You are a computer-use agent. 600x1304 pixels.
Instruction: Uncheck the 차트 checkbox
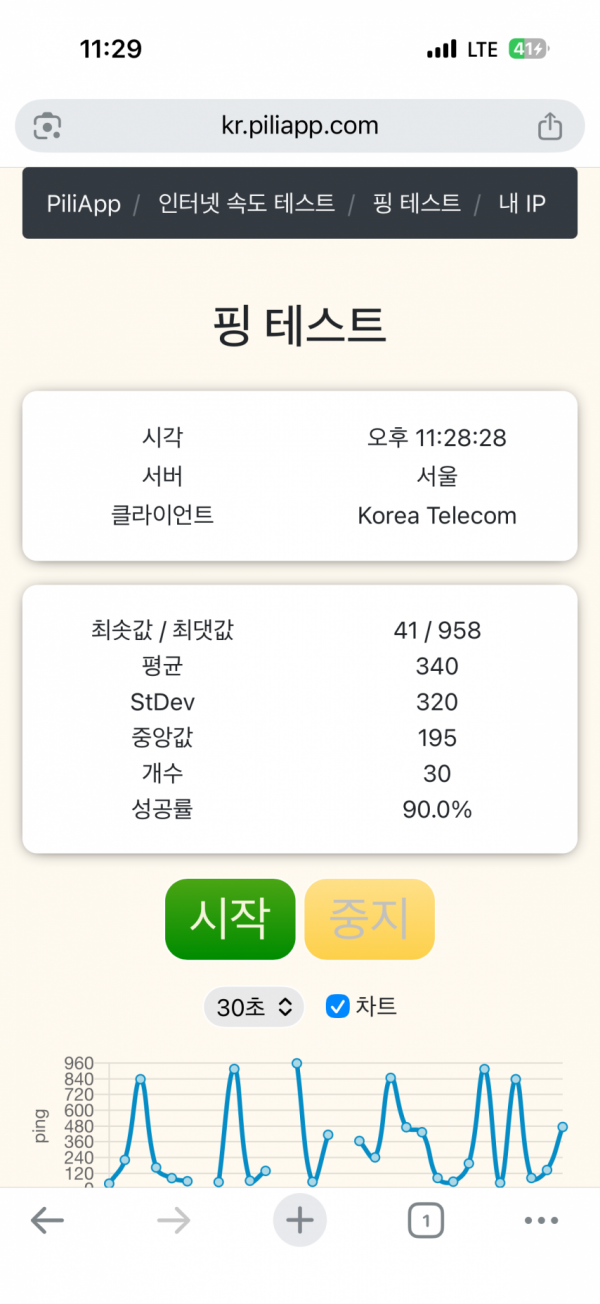338,1006
